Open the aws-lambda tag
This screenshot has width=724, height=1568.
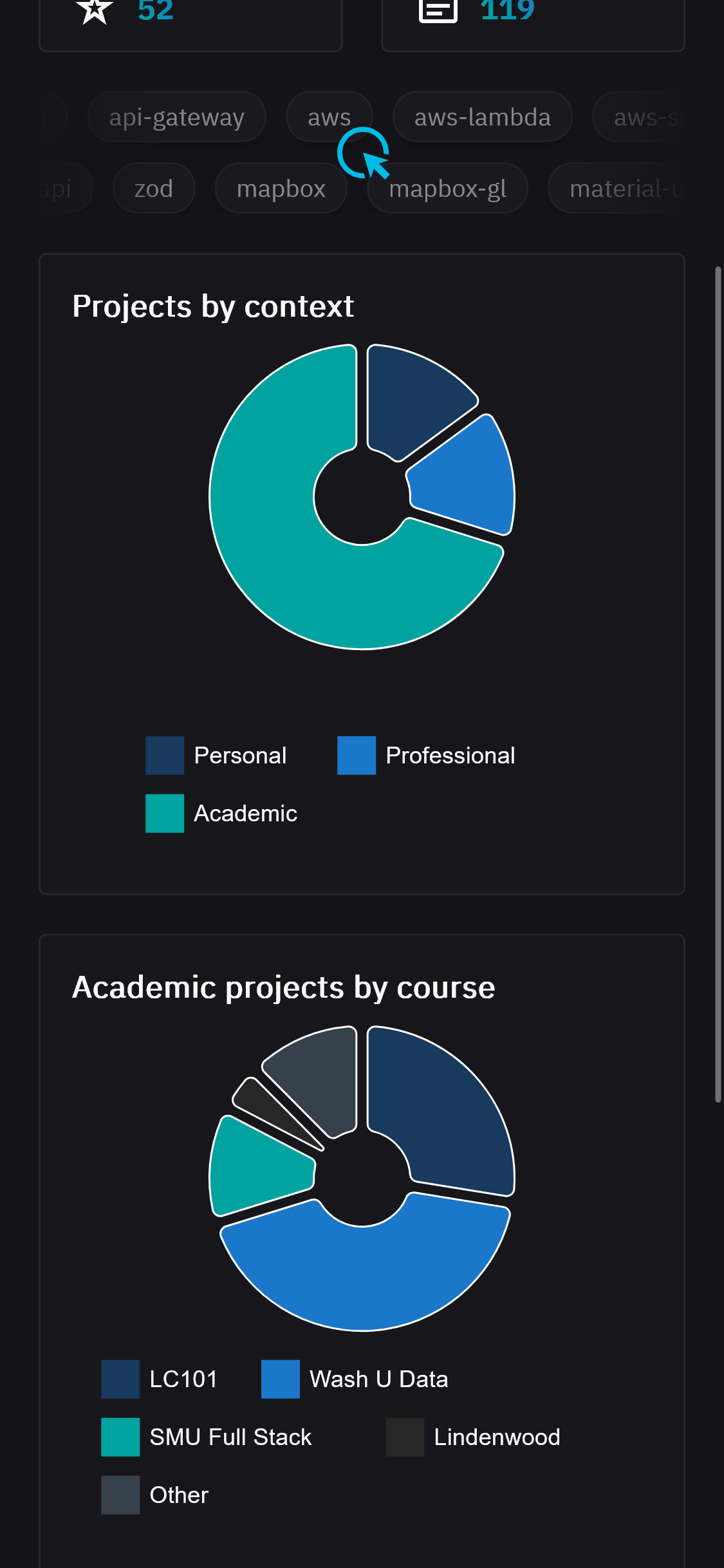(482, 117)
